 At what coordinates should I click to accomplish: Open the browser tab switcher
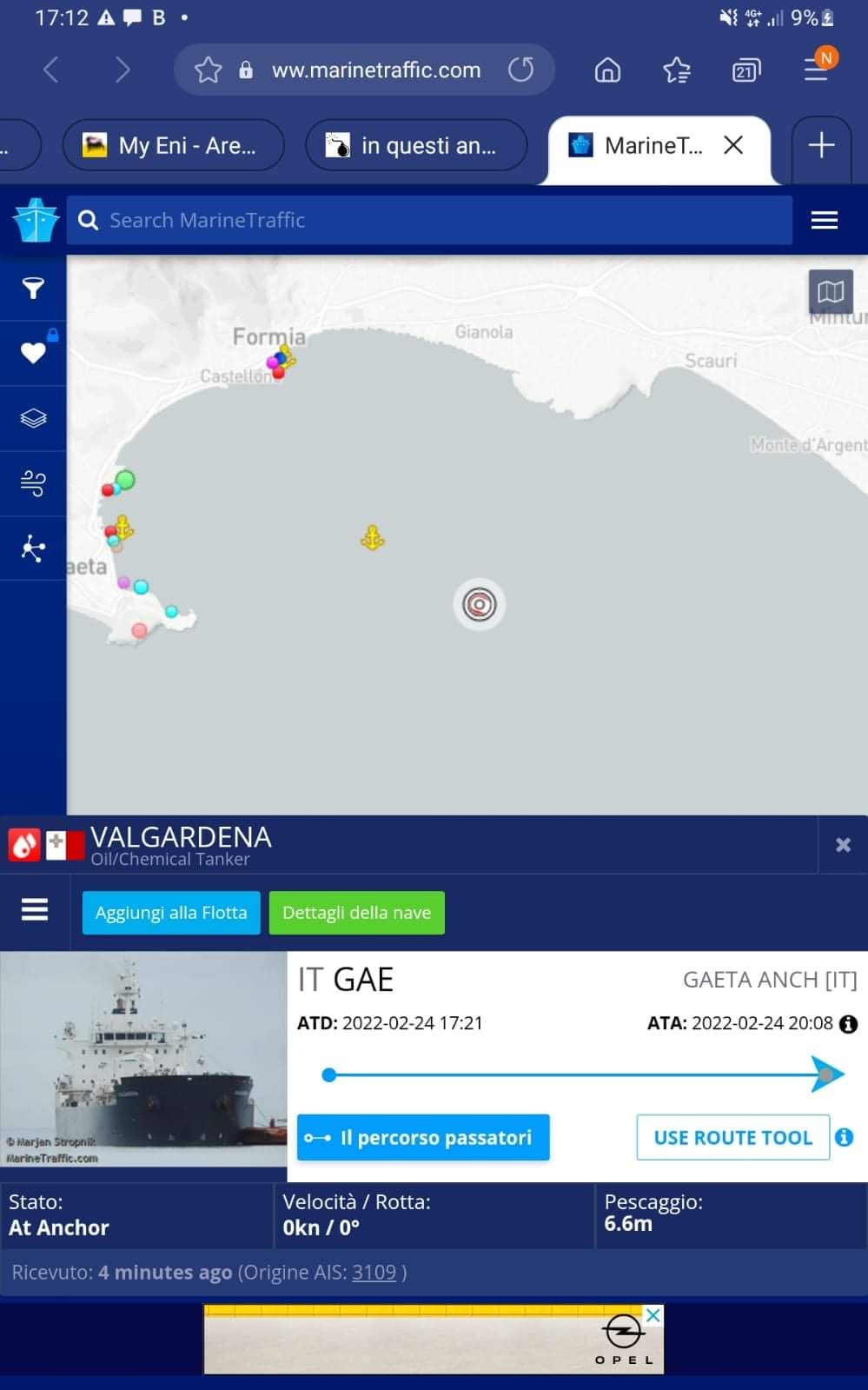click(x=745, y=70)
